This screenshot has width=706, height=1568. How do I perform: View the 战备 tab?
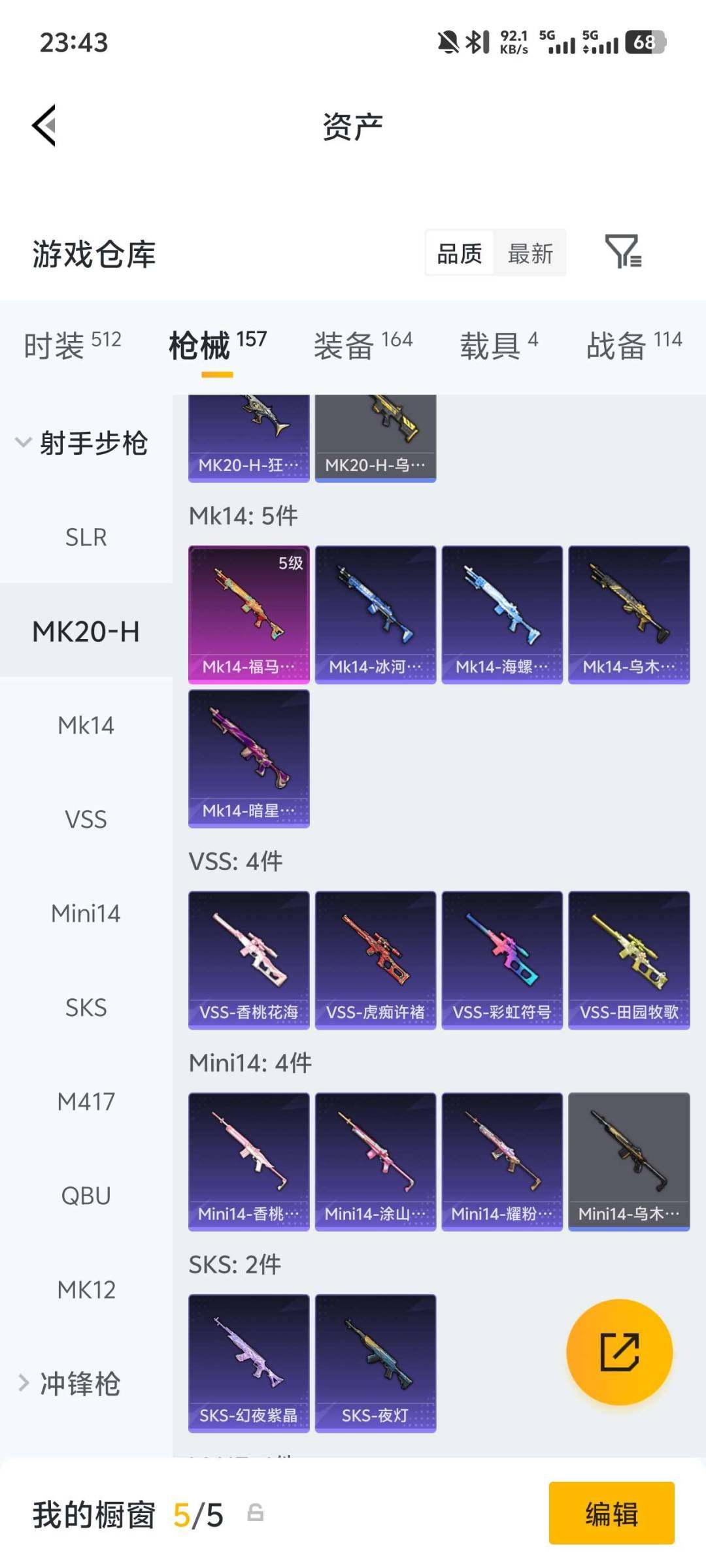(x=633, y=344)
